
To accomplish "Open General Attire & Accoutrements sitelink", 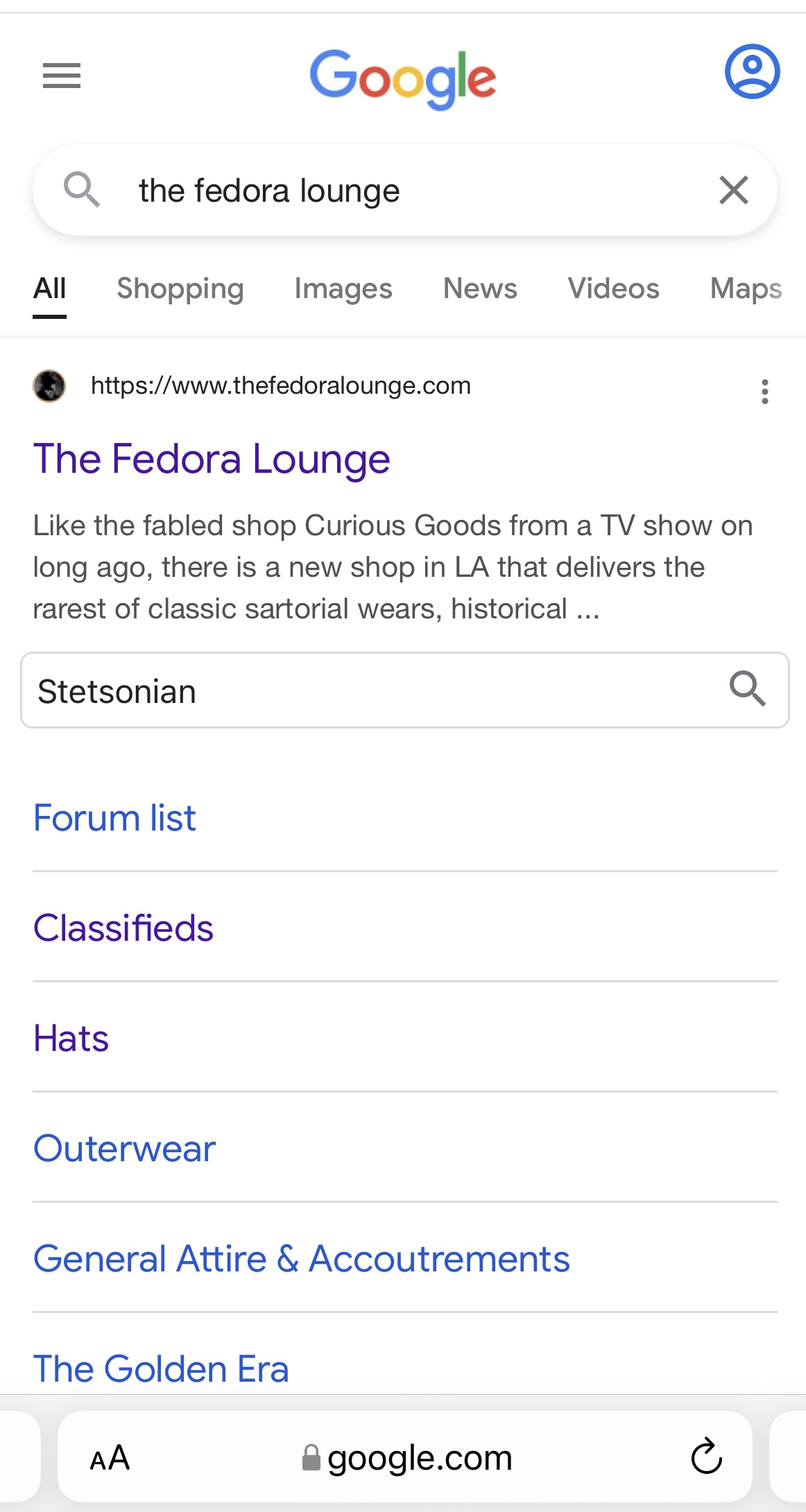I will [302, 1259].
